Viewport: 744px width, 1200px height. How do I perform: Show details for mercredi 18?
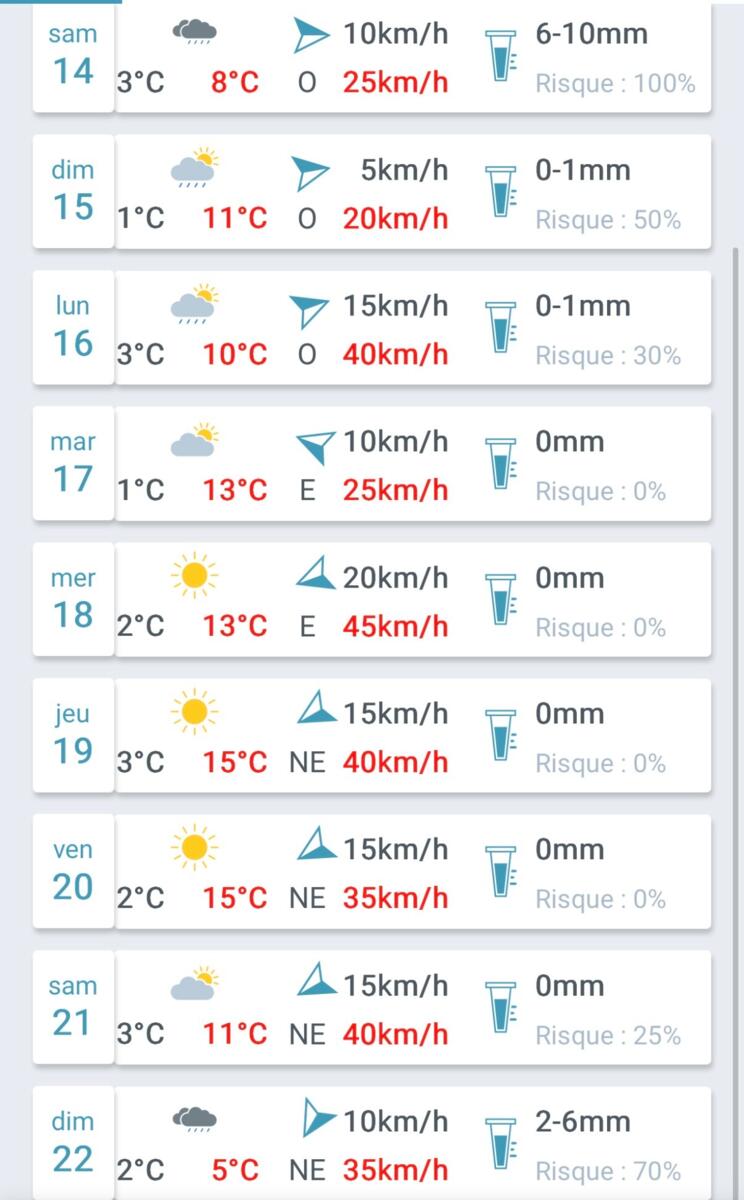(372, 601)
